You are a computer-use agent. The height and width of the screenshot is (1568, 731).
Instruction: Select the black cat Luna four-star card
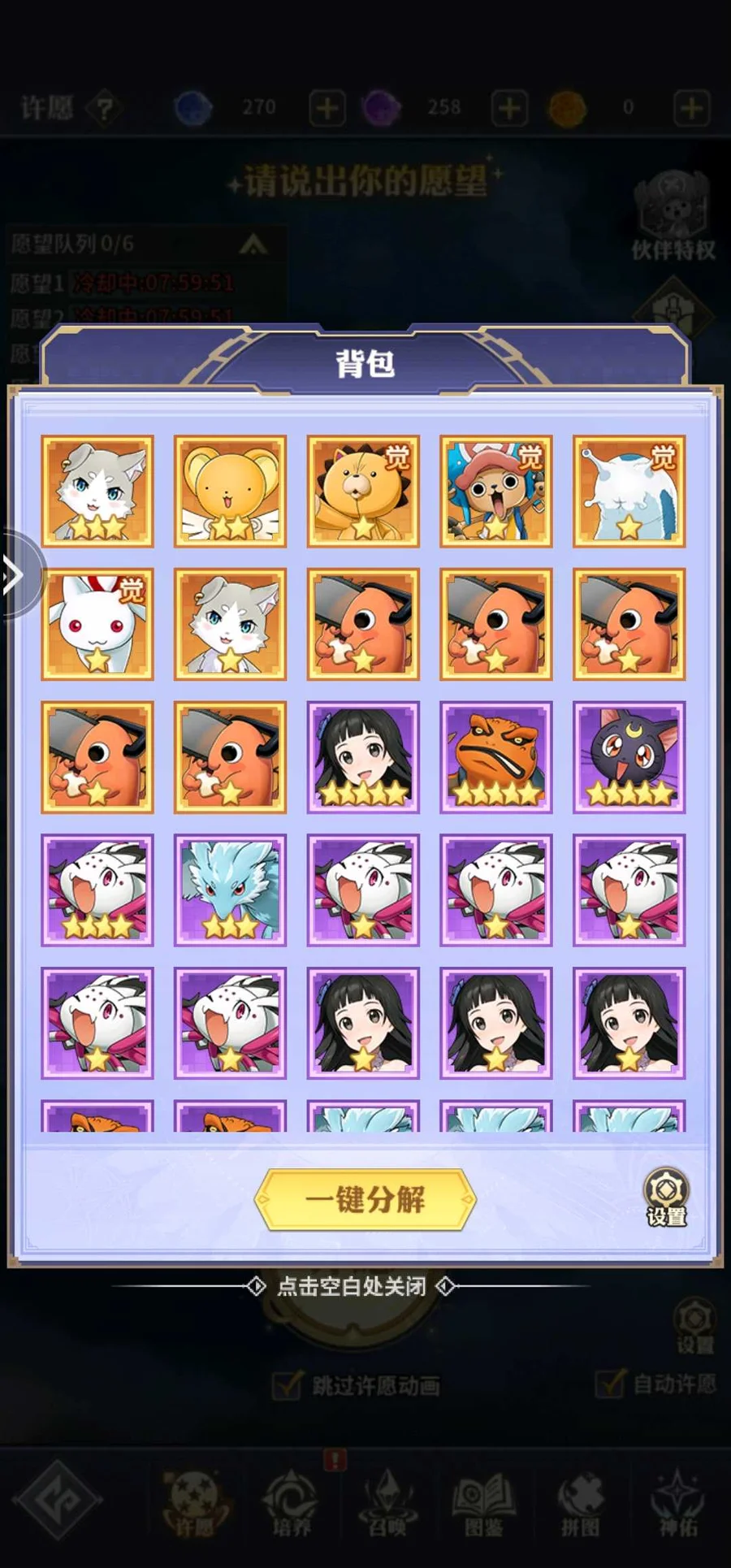629,757
